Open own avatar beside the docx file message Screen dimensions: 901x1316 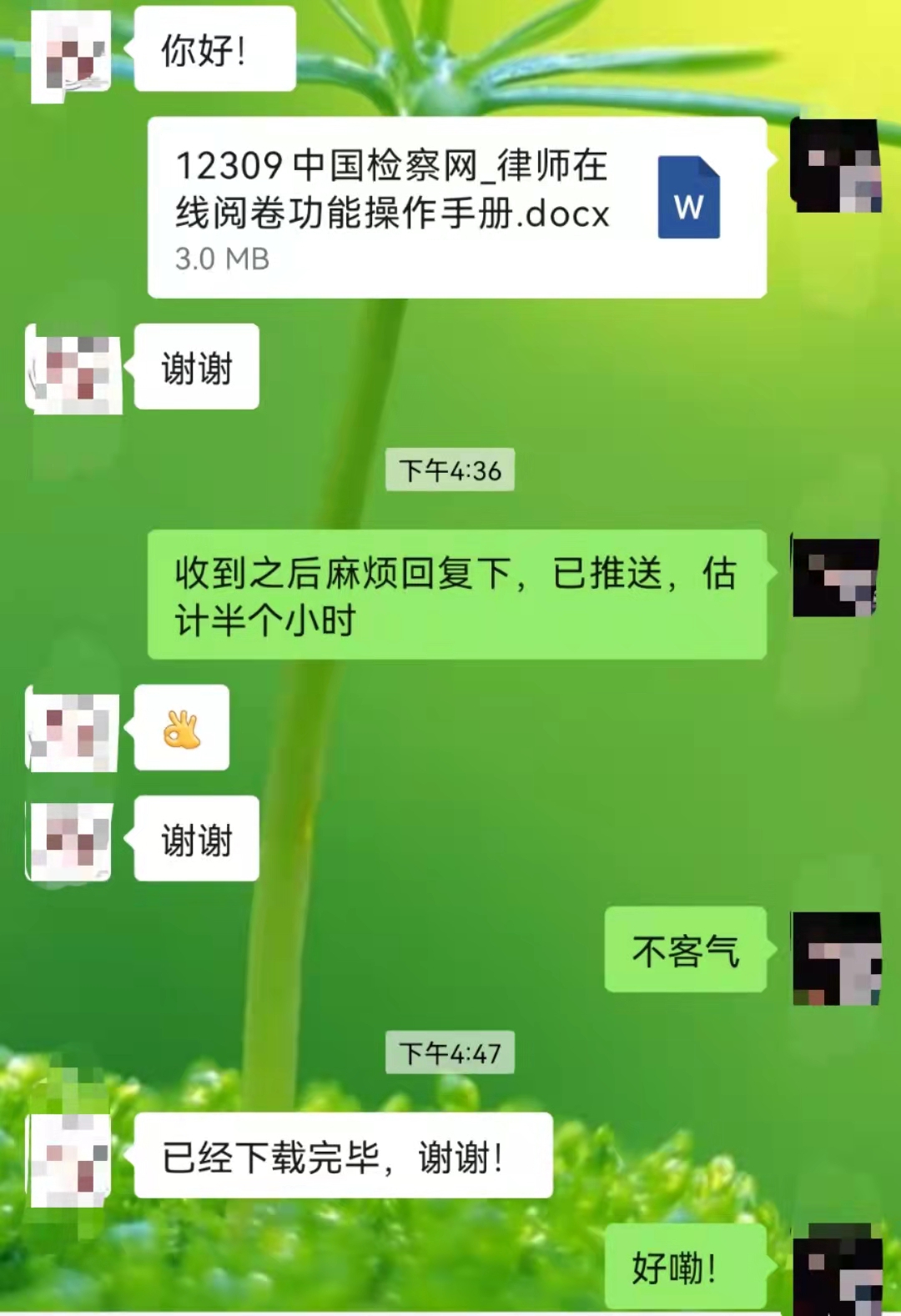coord(835,165)
